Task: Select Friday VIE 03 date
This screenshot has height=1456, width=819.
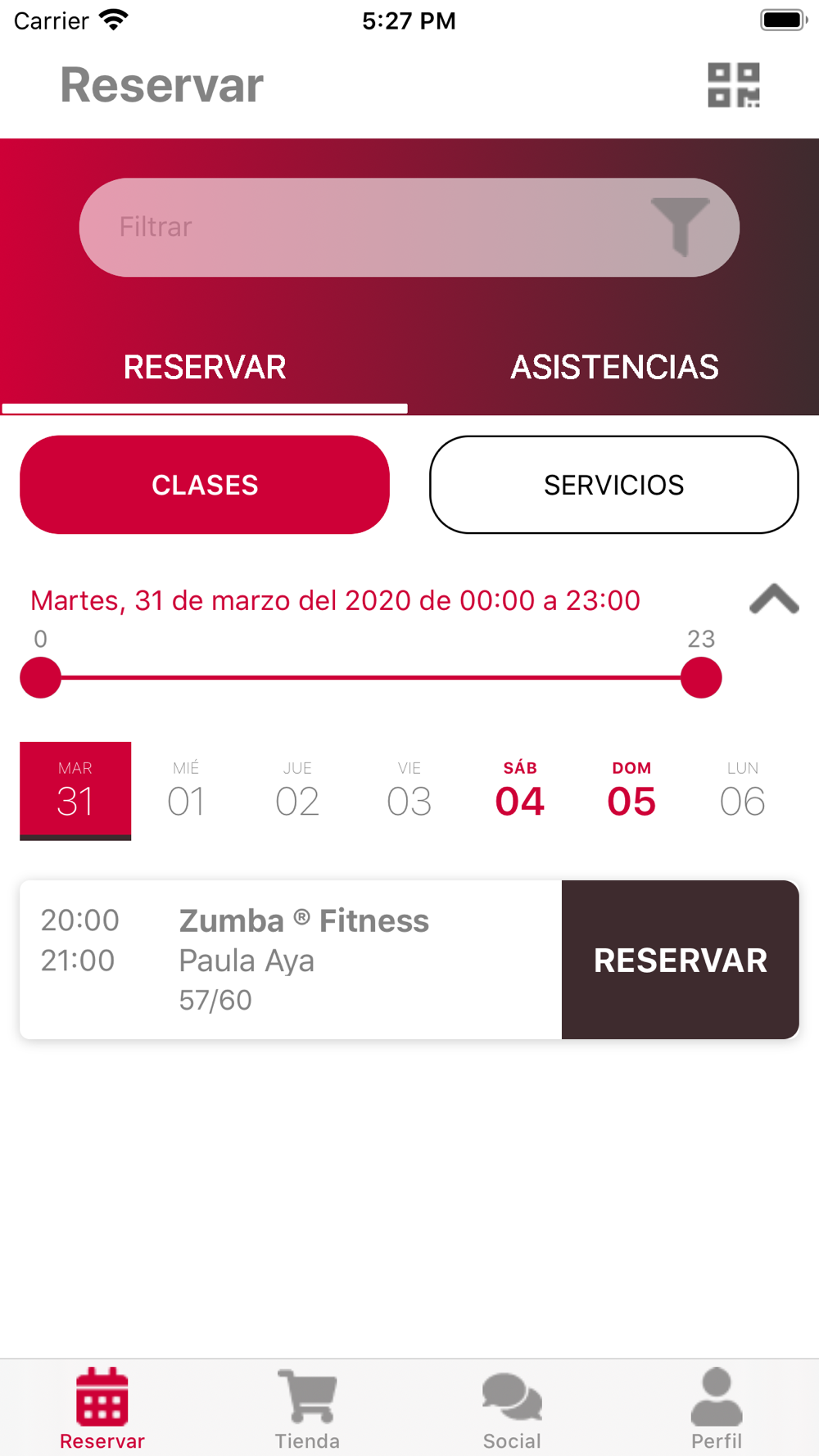Action: coord(409,791)
